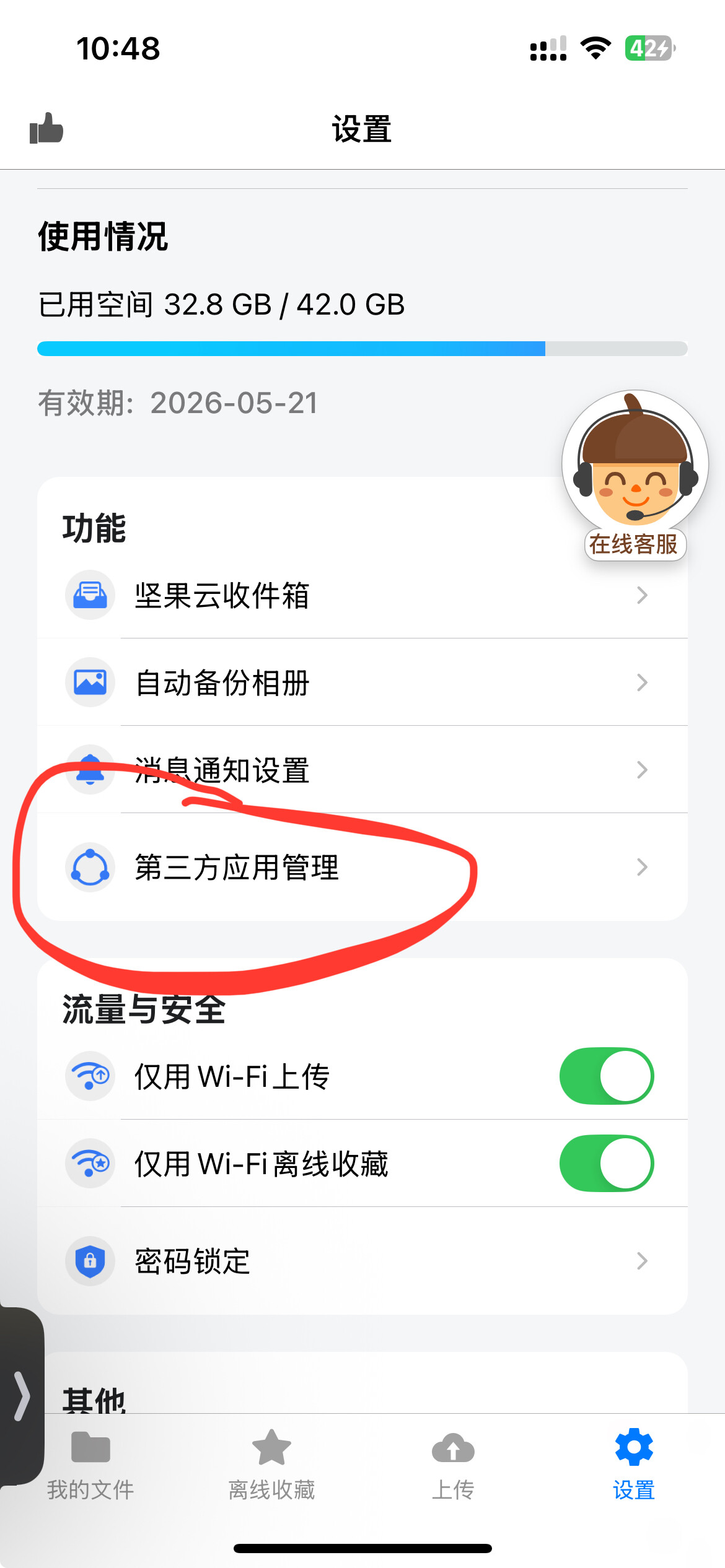Open 坚果云收件箱
This screenshot has height=1568, width=725.
click(x=362, y=595)
